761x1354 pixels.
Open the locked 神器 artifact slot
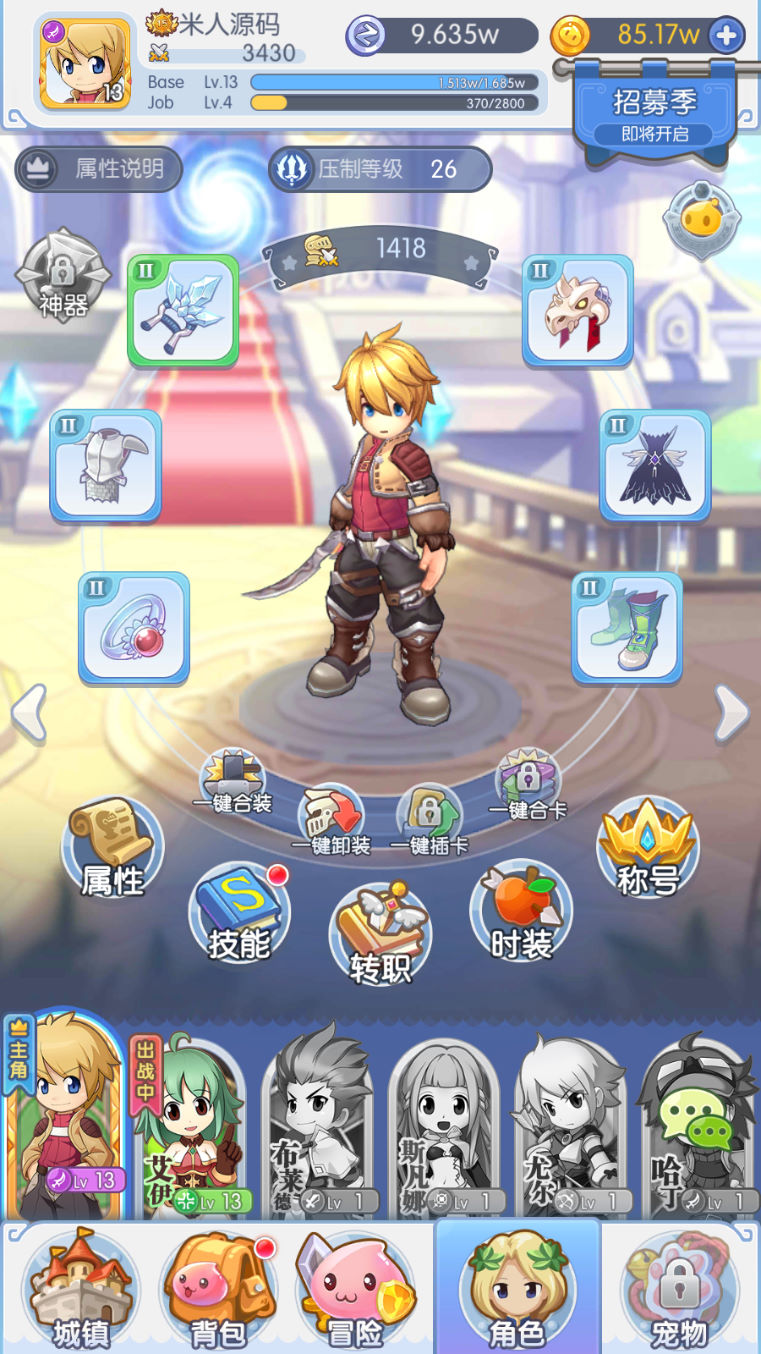[x=63, y=275]
